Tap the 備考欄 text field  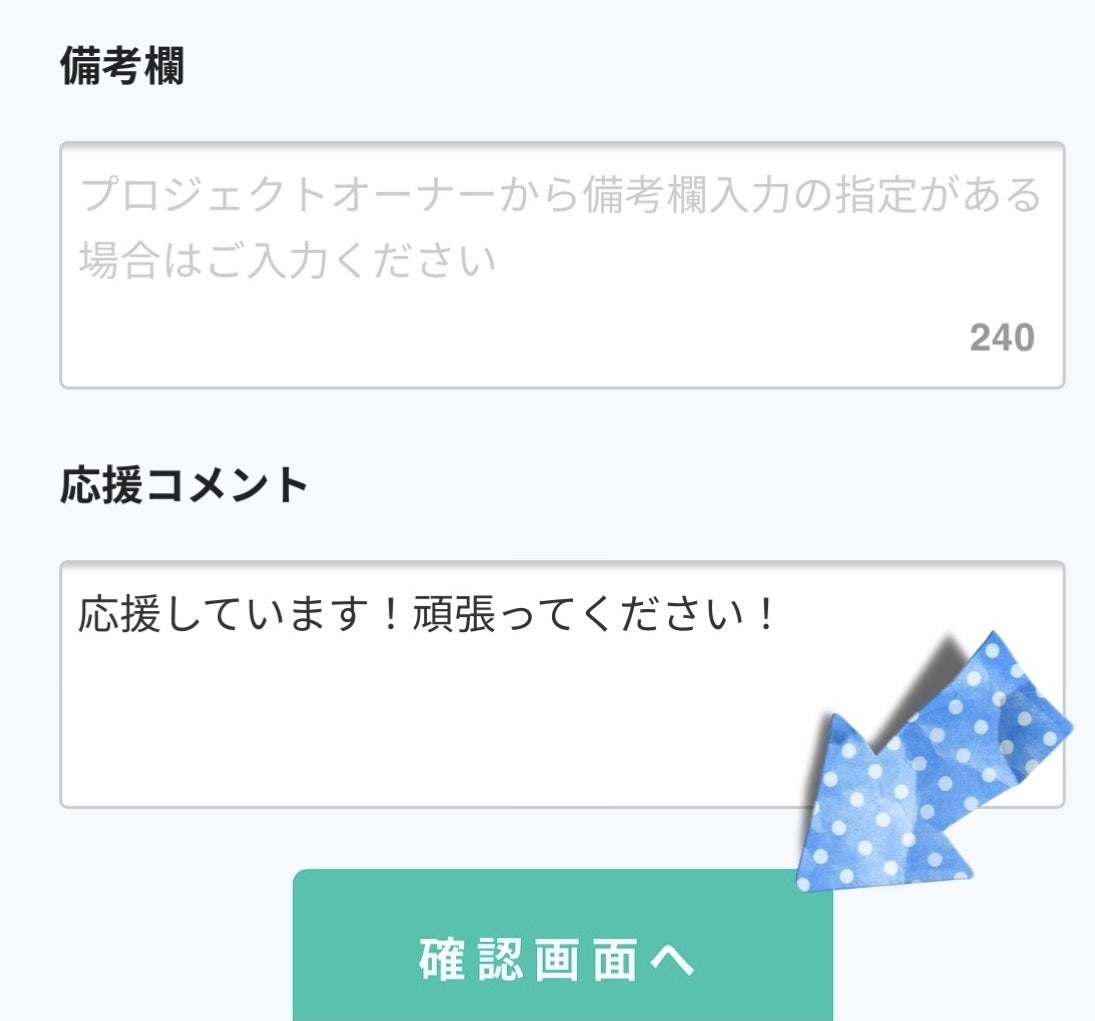(562, 265)
